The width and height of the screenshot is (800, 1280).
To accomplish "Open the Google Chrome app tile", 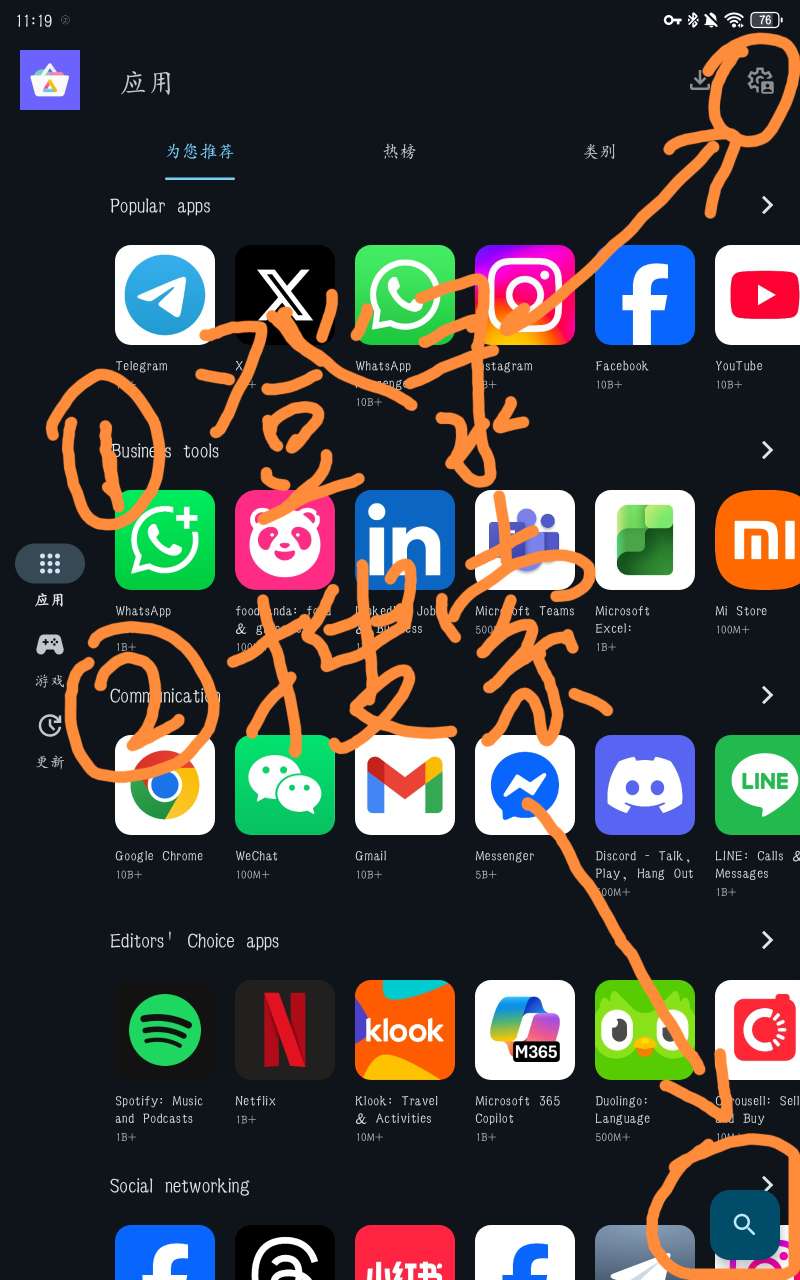I will 165,785.
